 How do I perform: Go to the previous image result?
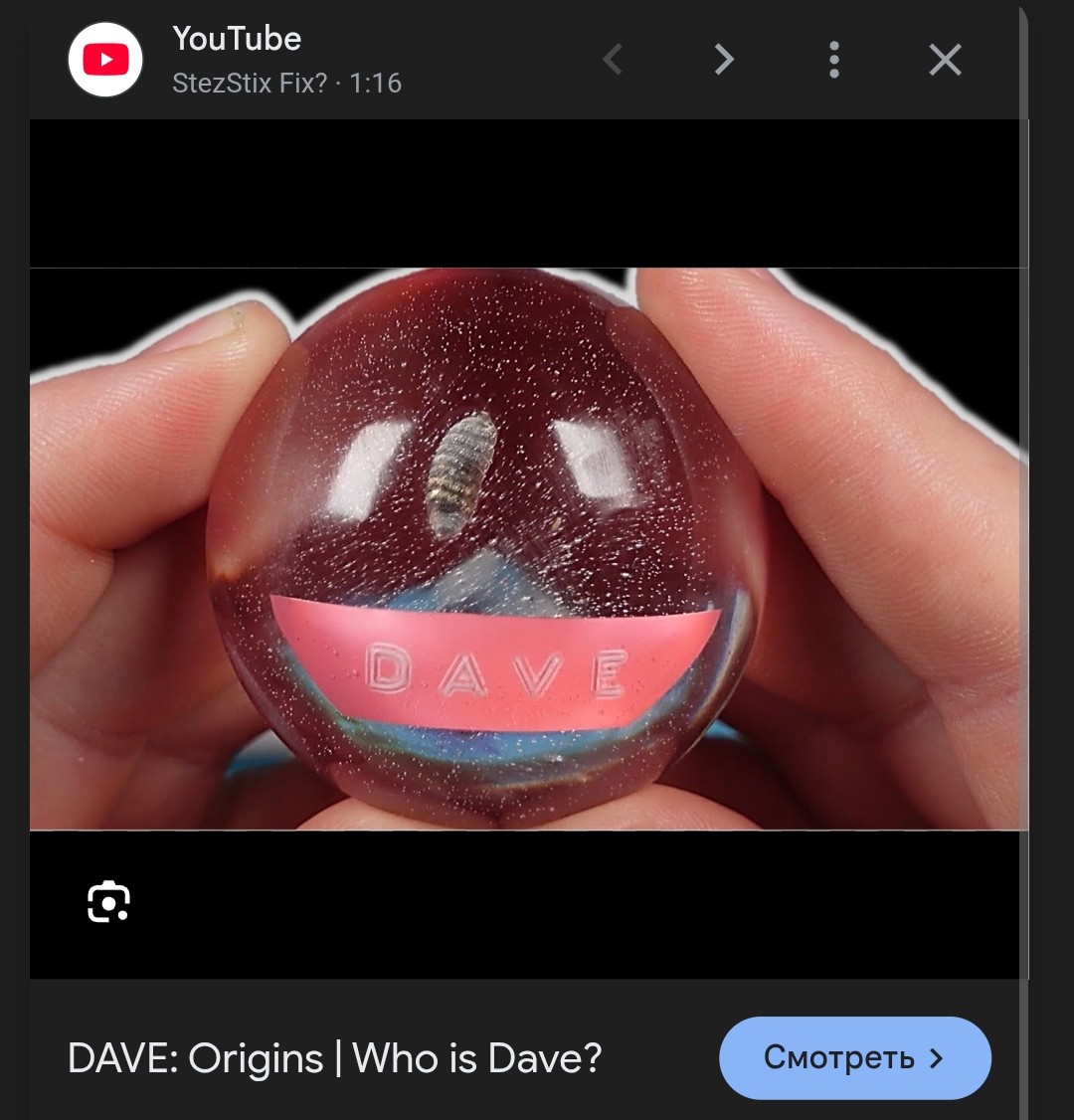pyautogui.click(x=613, y=61)
